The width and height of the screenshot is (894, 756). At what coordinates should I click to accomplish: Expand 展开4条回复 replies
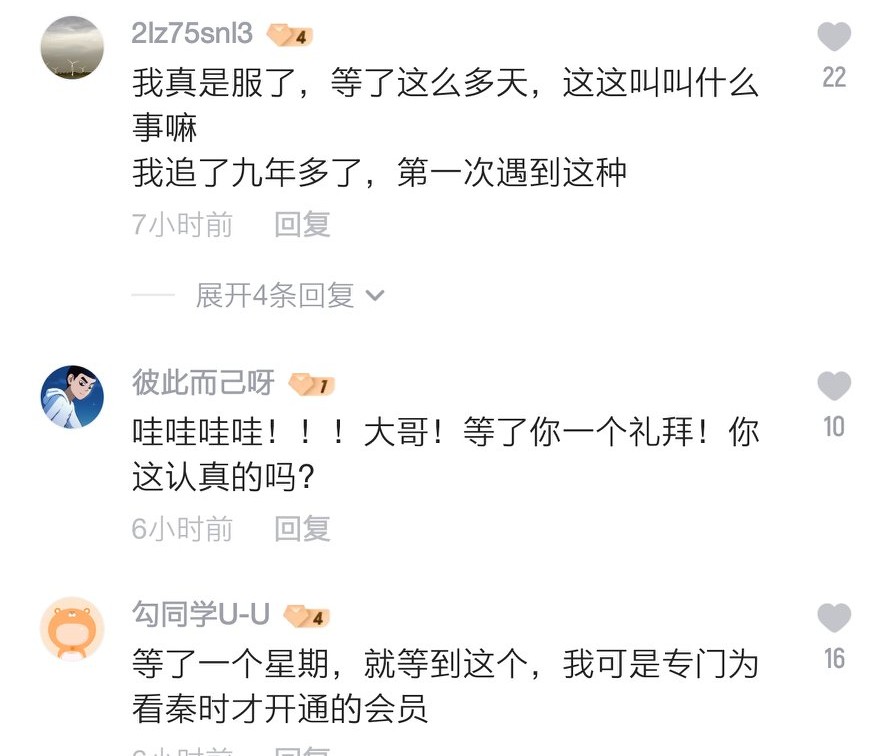pyautogui.click(x=290, y=295)
